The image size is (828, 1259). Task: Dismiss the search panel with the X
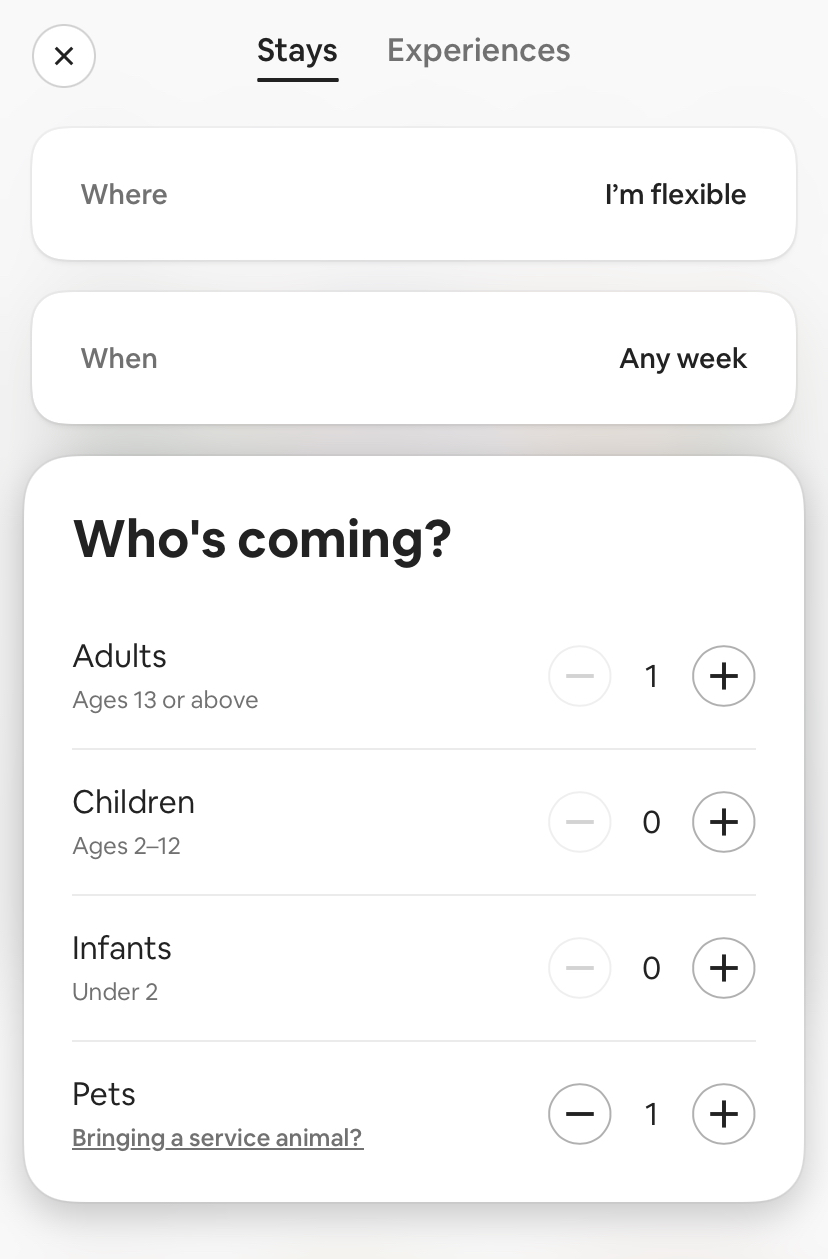(64, 56)
